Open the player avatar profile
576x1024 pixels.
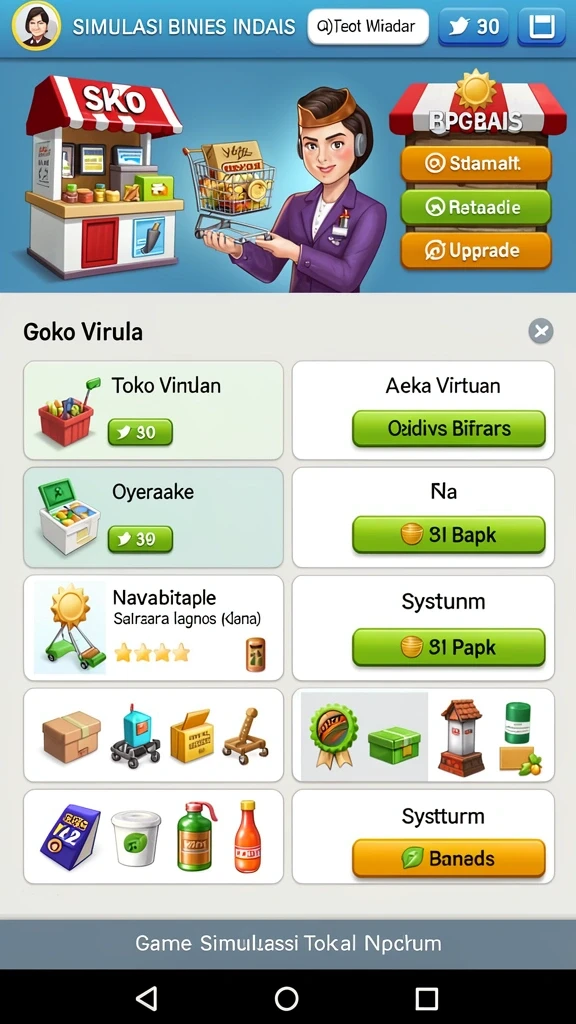coord(36,26)
